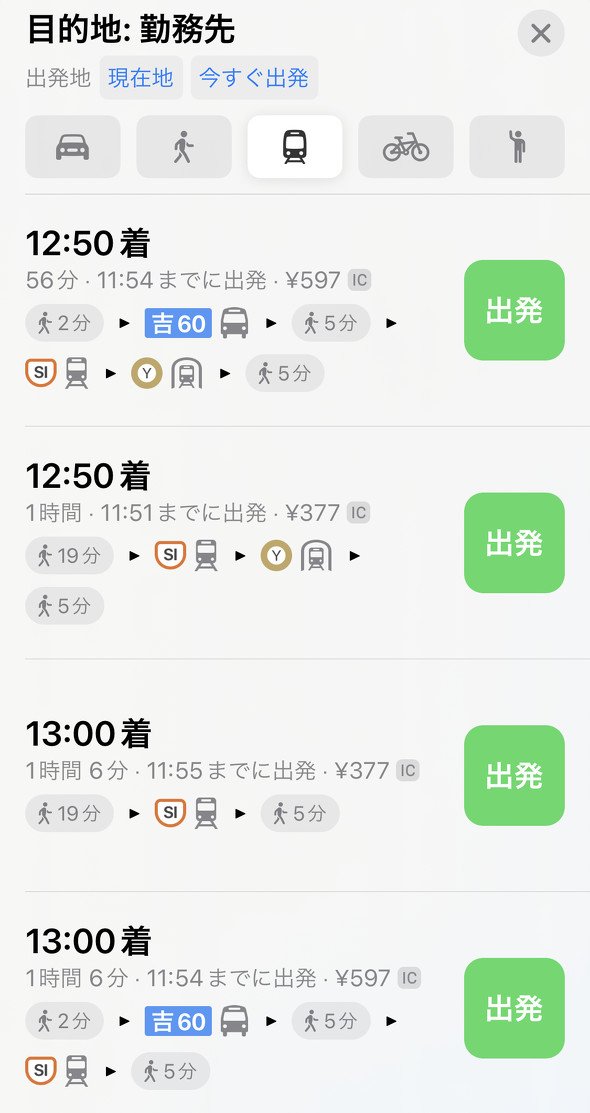Image resolution: width=590 pixels, height=1113 pixels.
Task: Switch to cycling directions
Action: [405, 147]
